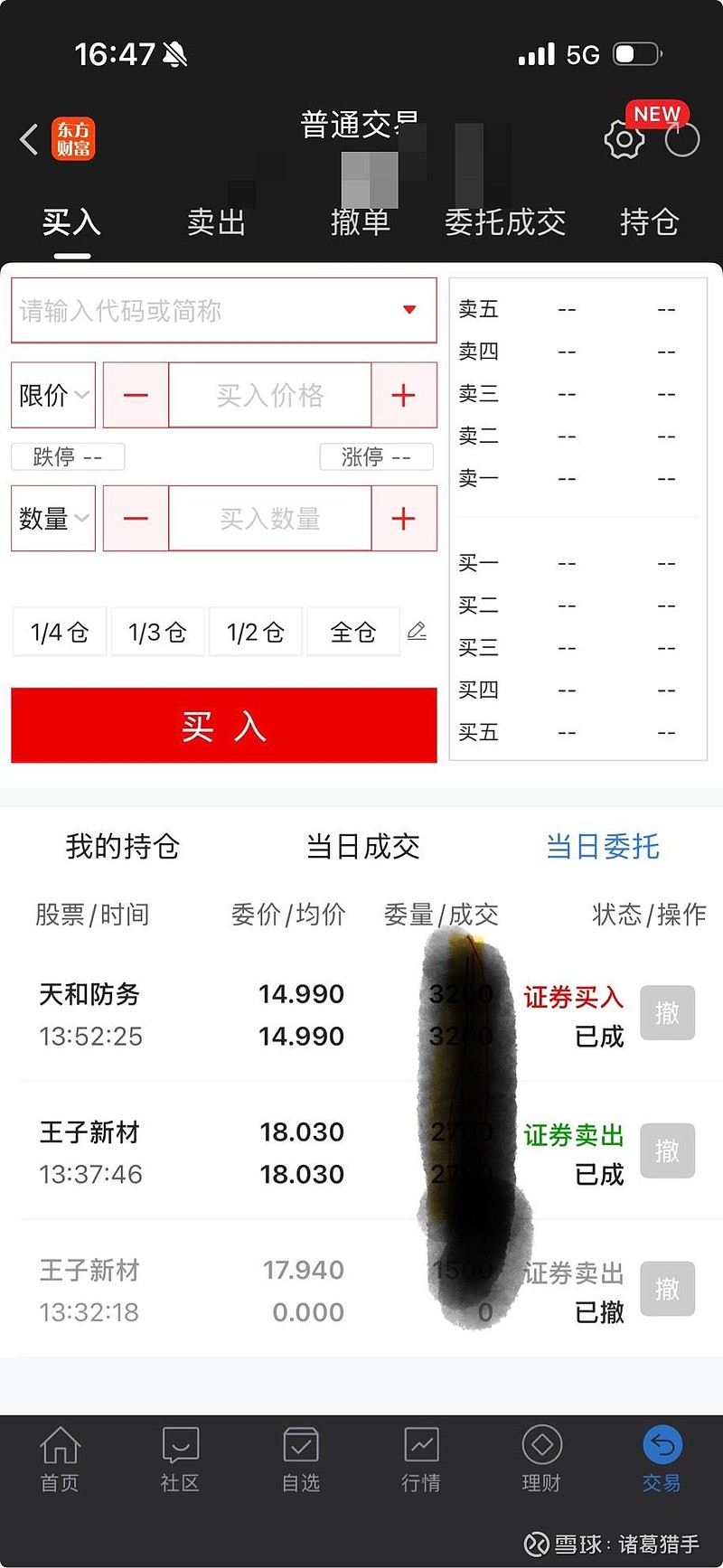Select the 1/4仓 quarter position option
The width and height of the screenshot is (723, 1568).
pyautogui.click(x=59, y=632)
